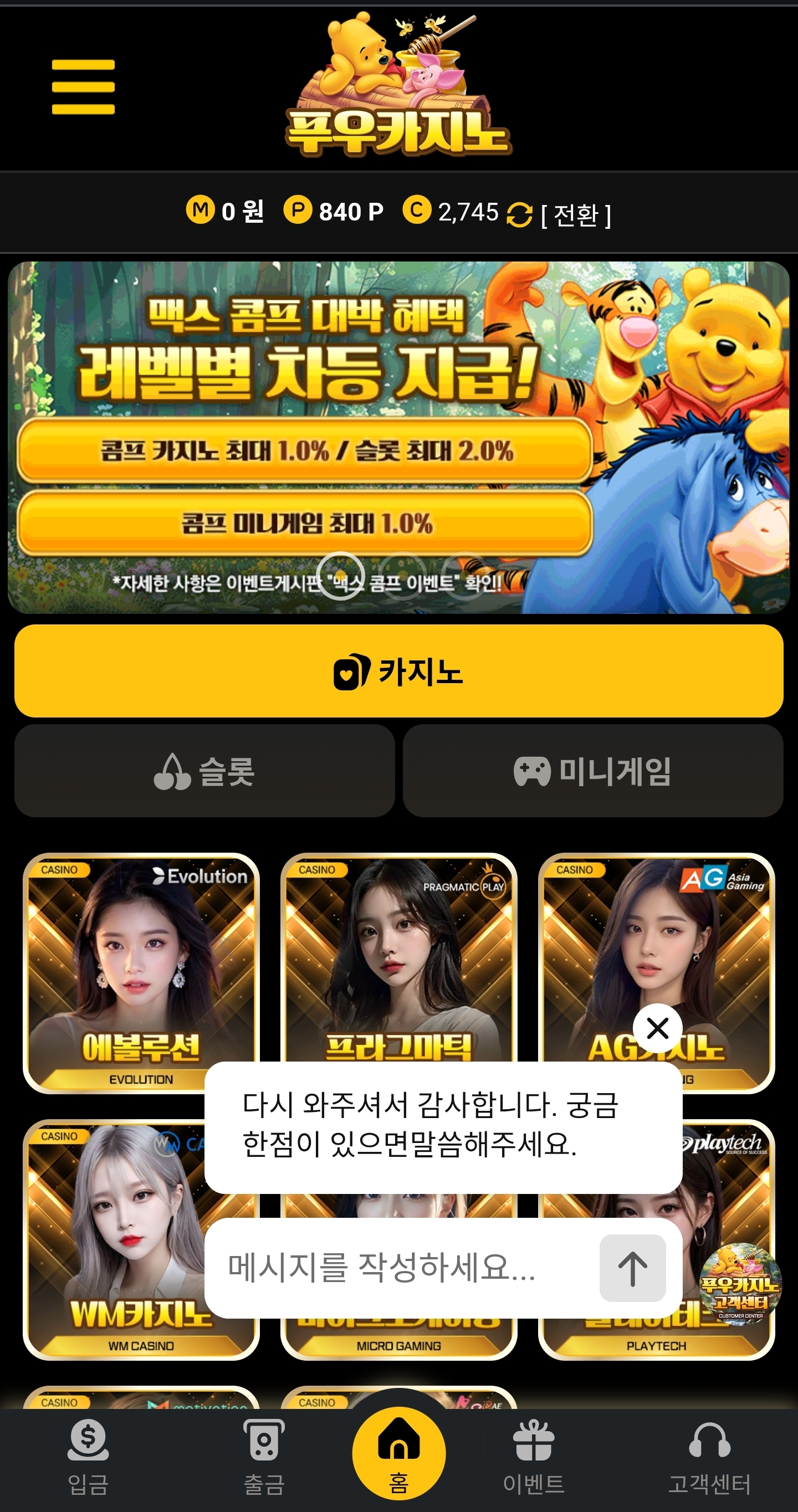Type in the 메시지를 작성하세요 field

[400, 1268]
